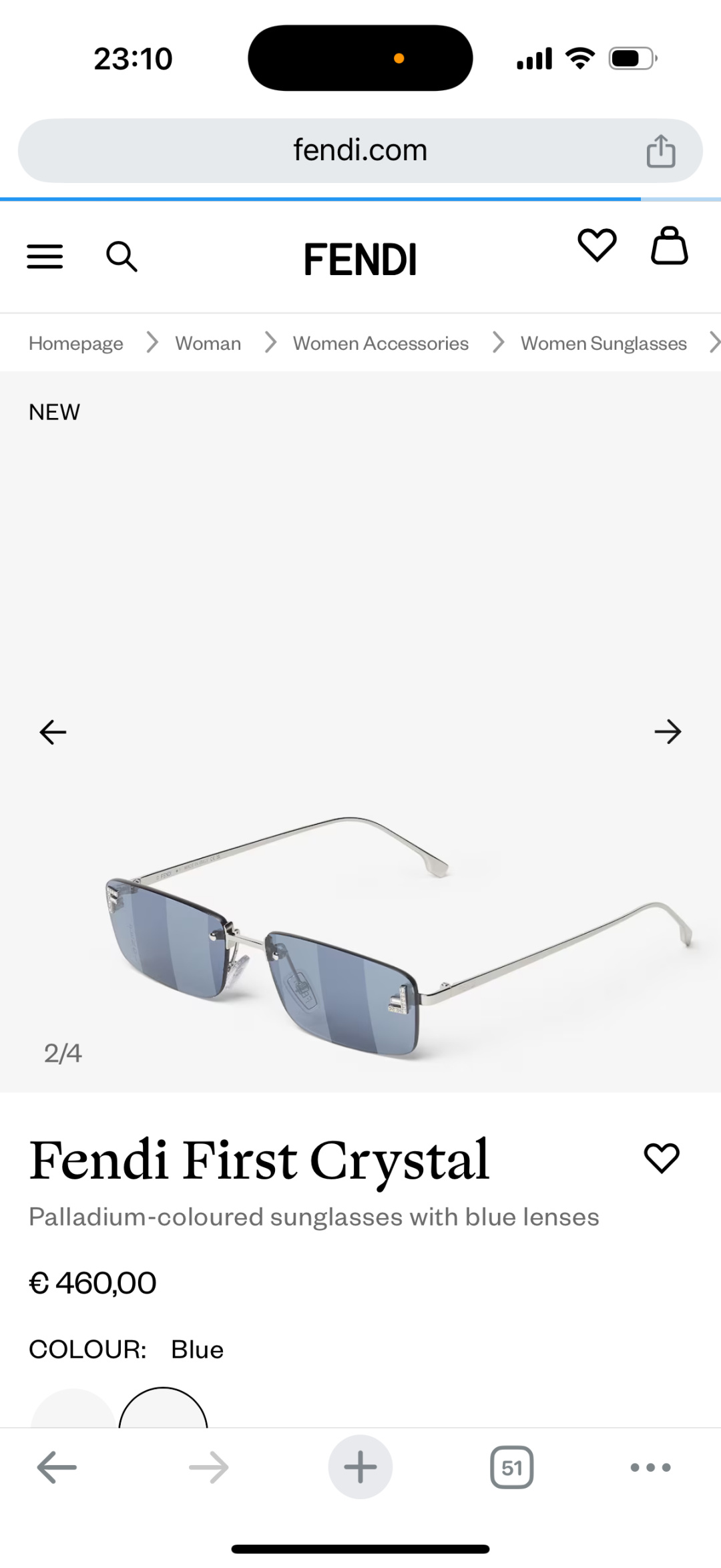Select the outlined Blue colour swatch
721x1568 pixels.
[x=164, y=1410]
